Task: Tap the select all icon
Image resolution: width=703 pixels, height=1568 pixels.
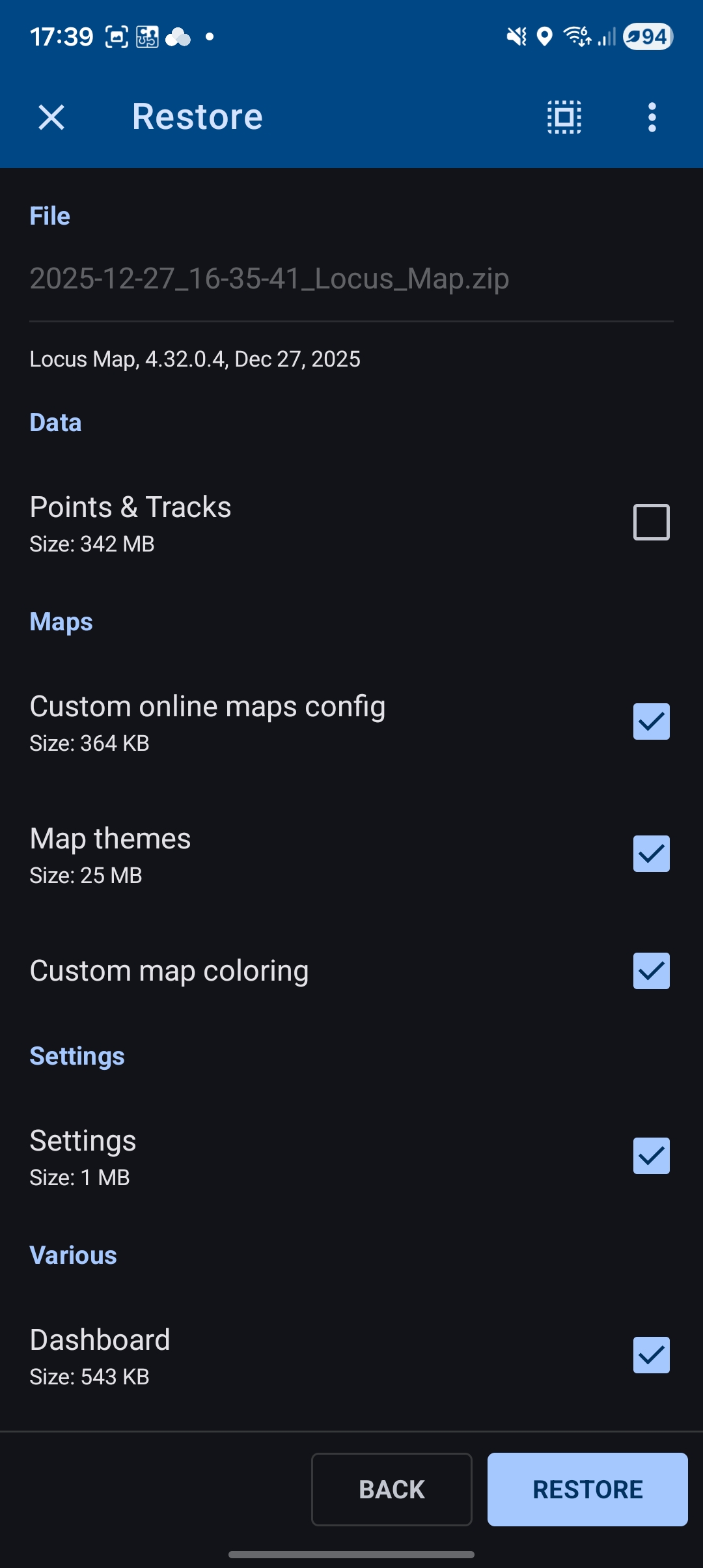Action: [564, 118]
